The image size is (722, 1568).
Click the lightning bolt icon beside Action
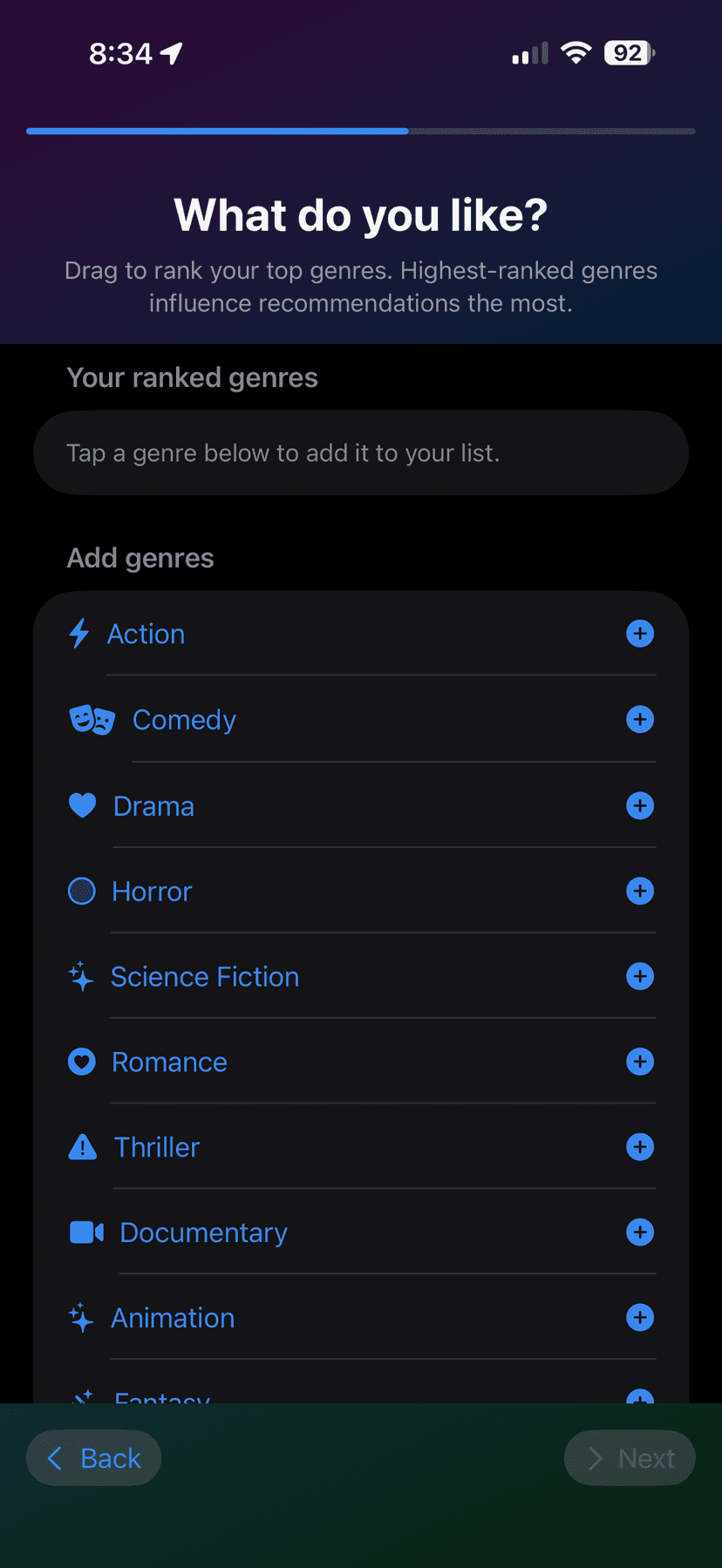coord(79,634)
